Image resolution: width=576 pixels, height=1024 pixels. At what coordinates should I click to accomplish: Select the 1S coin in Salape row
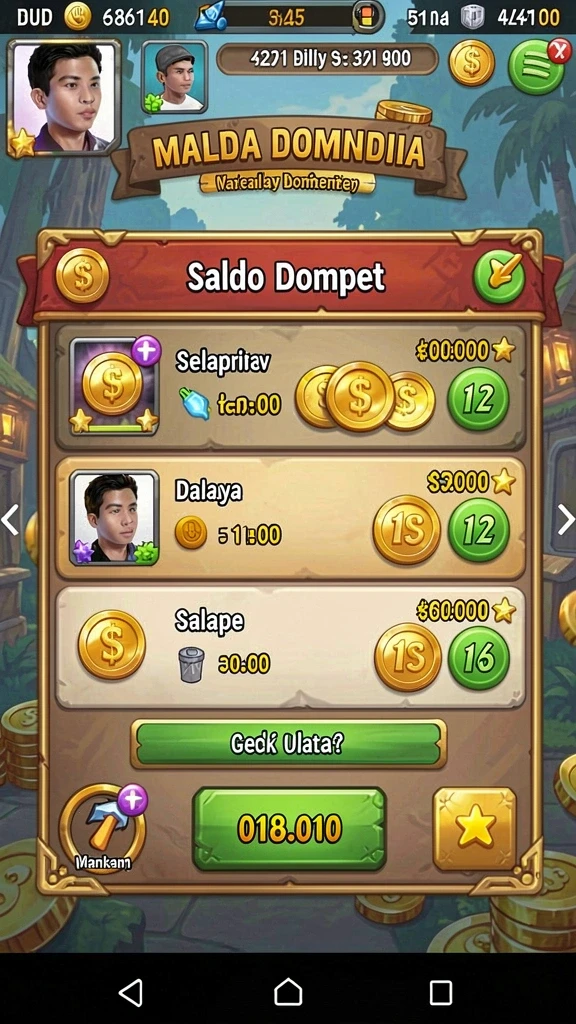pyautogui.click(x=408, y=658)
